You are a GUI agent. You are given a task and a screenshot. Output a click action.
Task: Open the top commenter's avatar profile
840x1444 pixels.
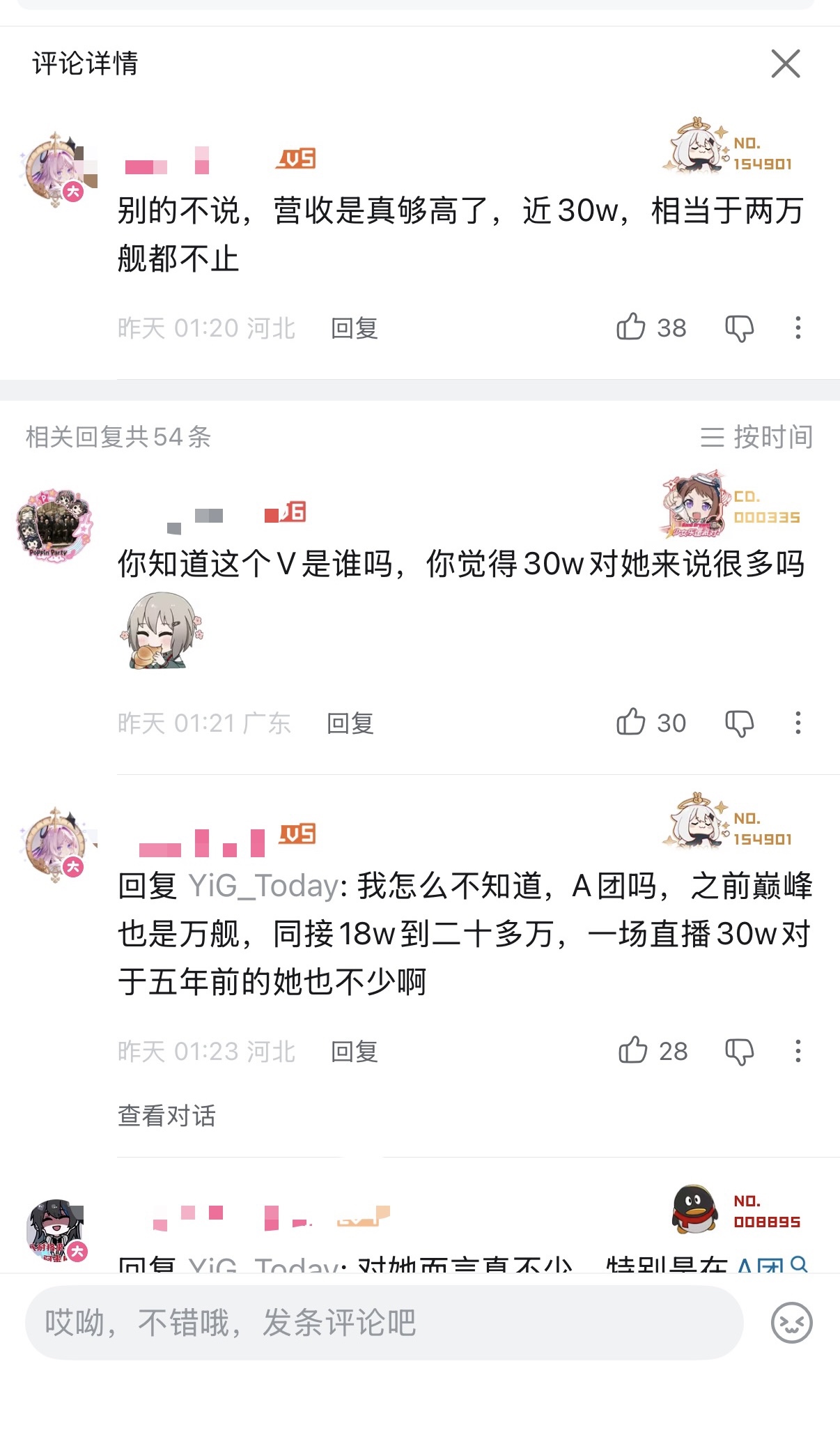point(56,169)
